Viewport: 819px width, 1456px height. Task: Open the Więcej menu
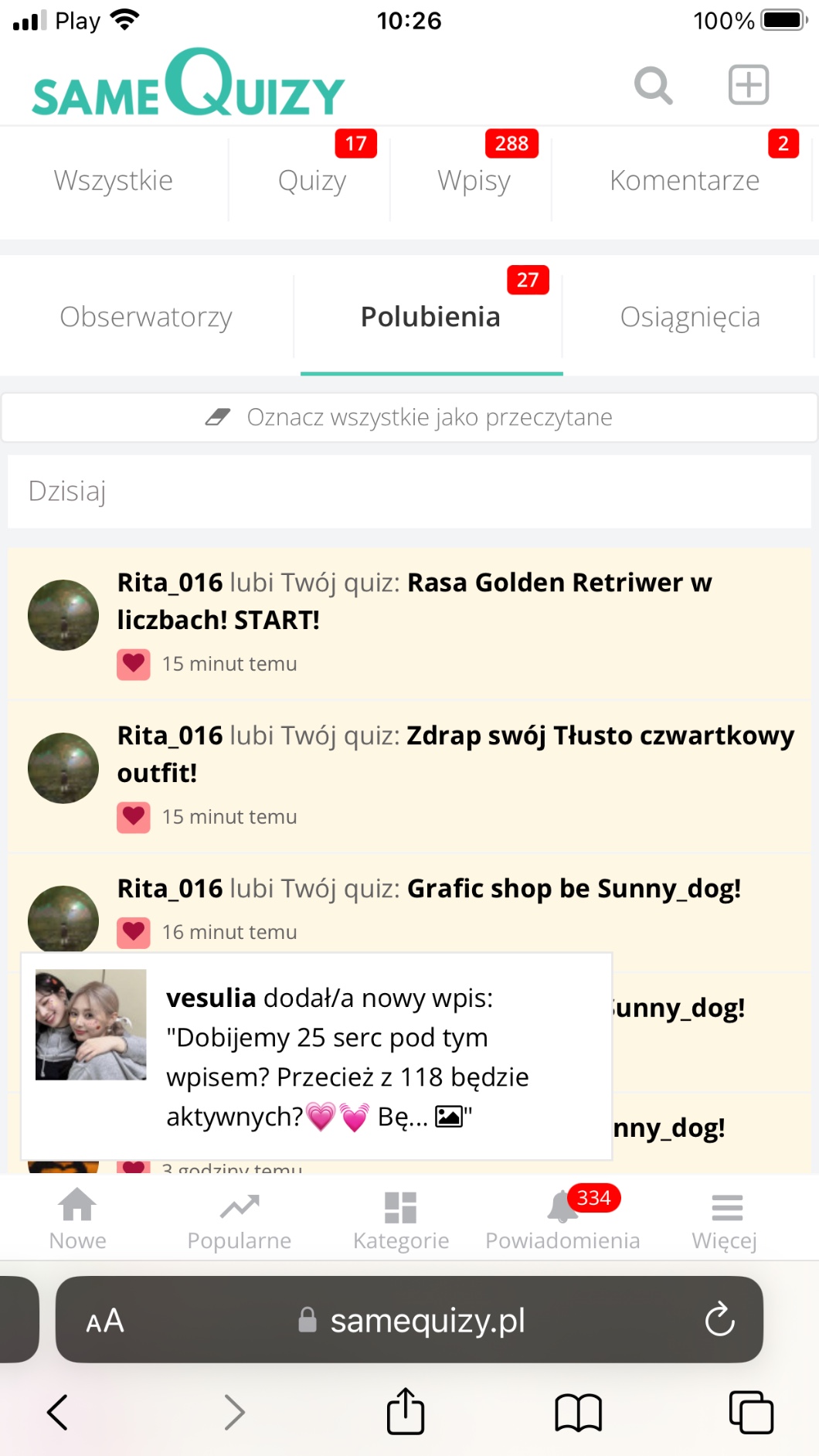pyautogui.click(x=725, y=1219)
